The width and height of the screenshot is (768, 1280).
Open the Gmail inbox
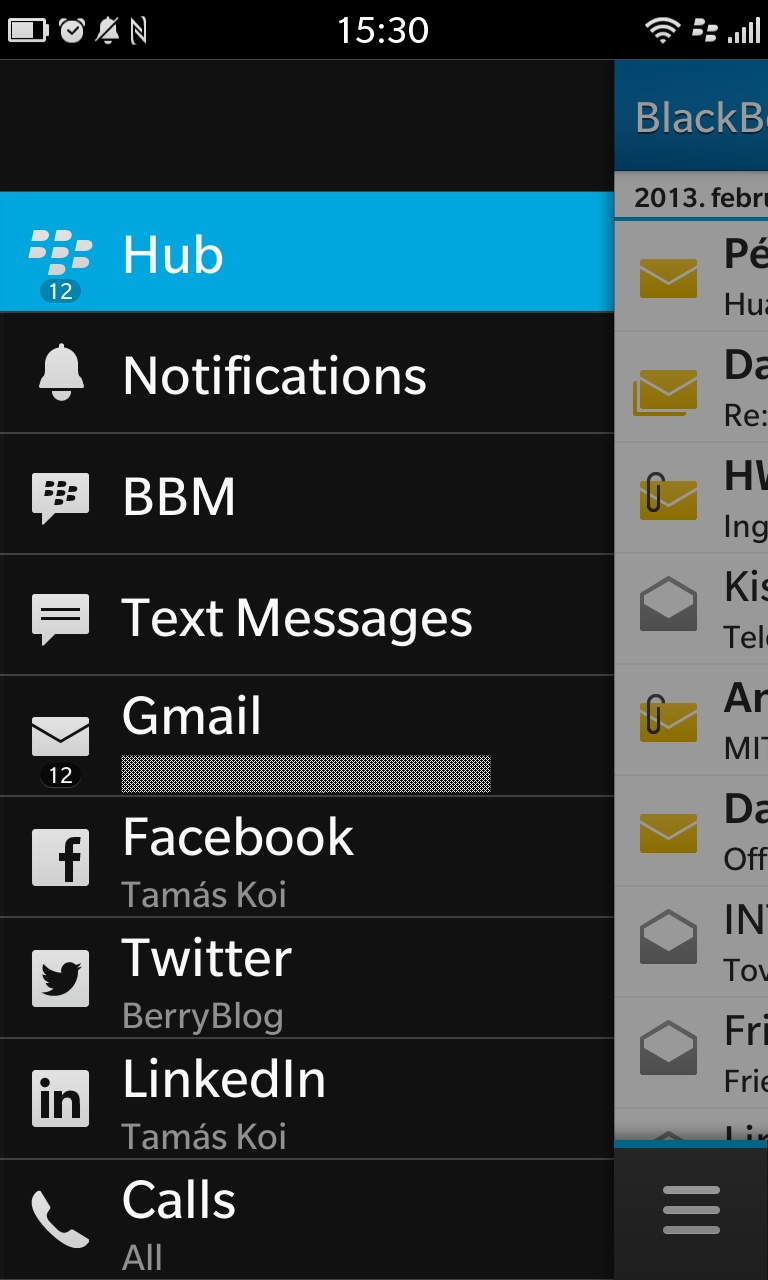[306, 736]
